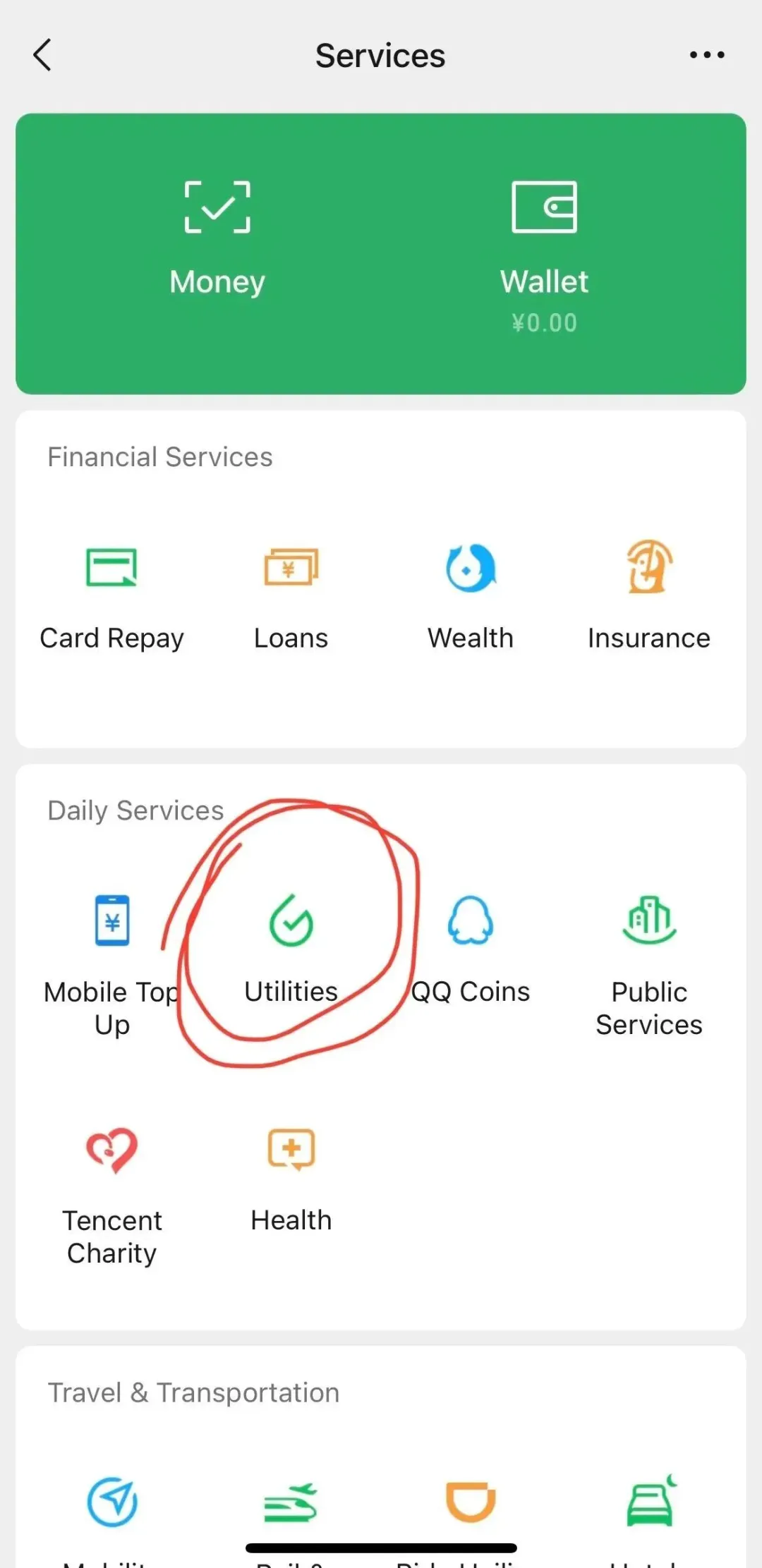
Task: Open the Money payment code
Action: coord(217,240)
